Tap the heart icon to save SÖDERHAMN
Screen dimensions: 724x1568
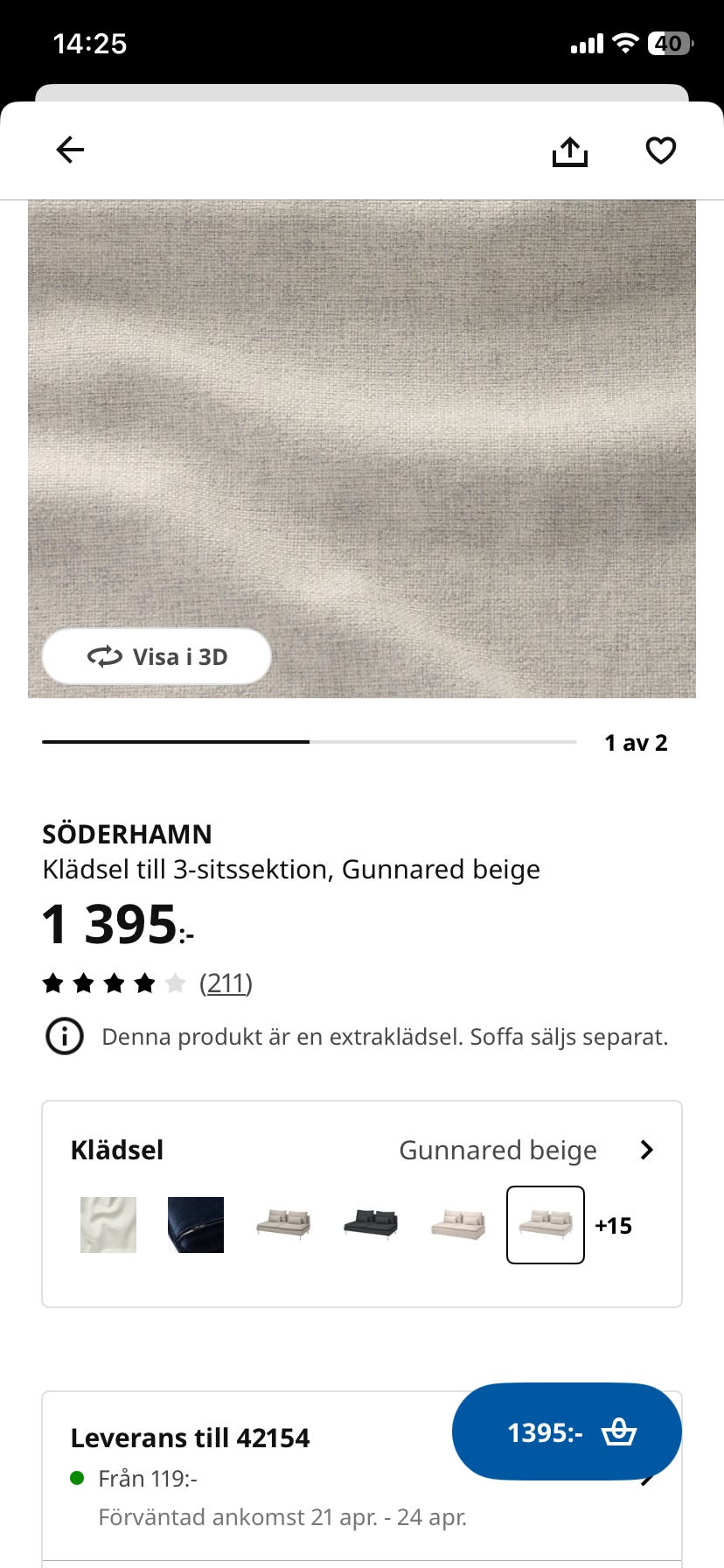click(x=660, y=150)
